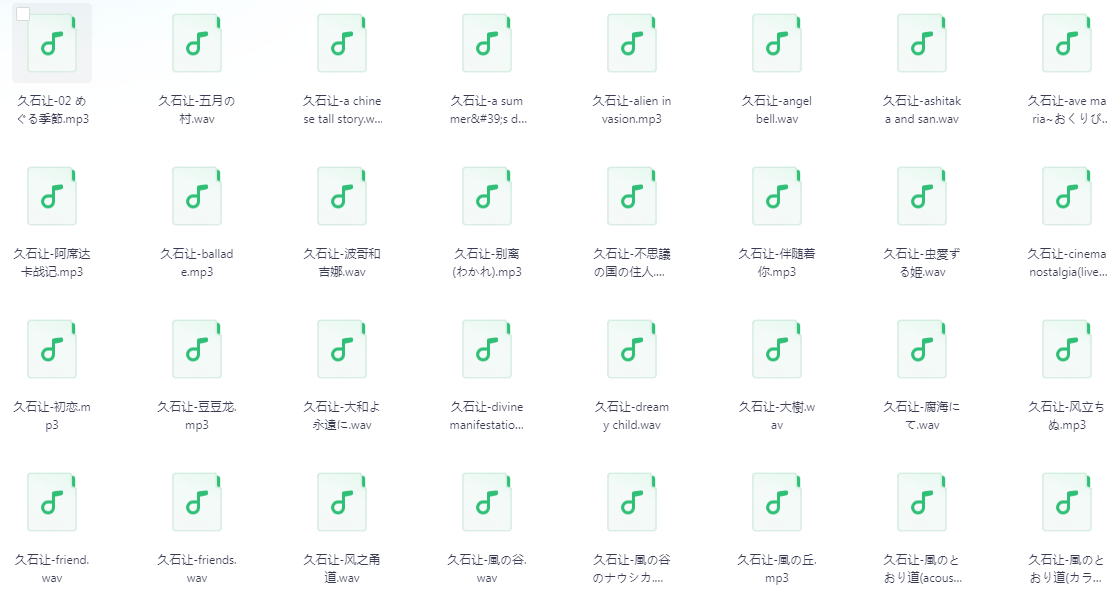The image size is (1114, 595).
Task: Open 久石让-别离(わかれ).mp3
Action: click(487, 196)
